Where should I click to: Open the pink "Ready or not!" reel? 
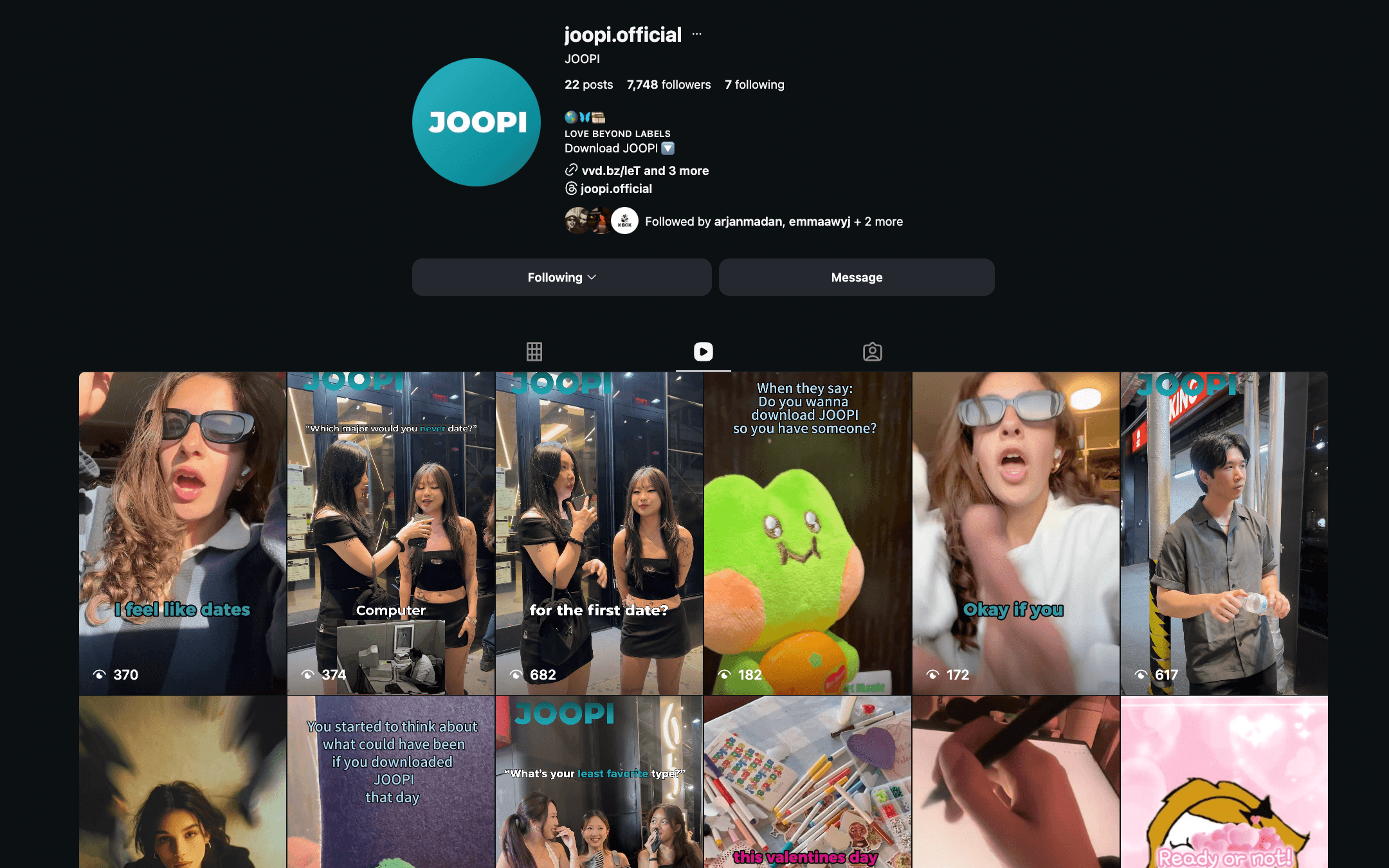pyautogui.click(x=1224, y=781)
